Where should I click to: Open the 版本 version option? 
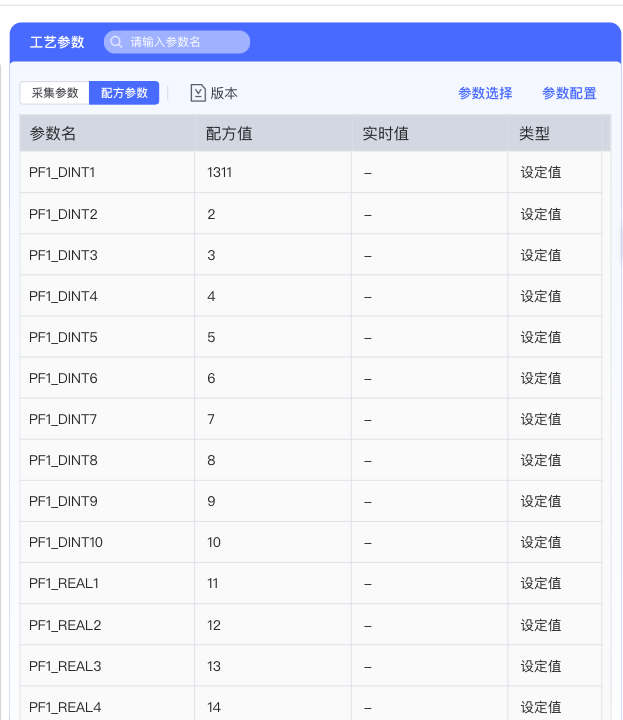tap(214, 93)
